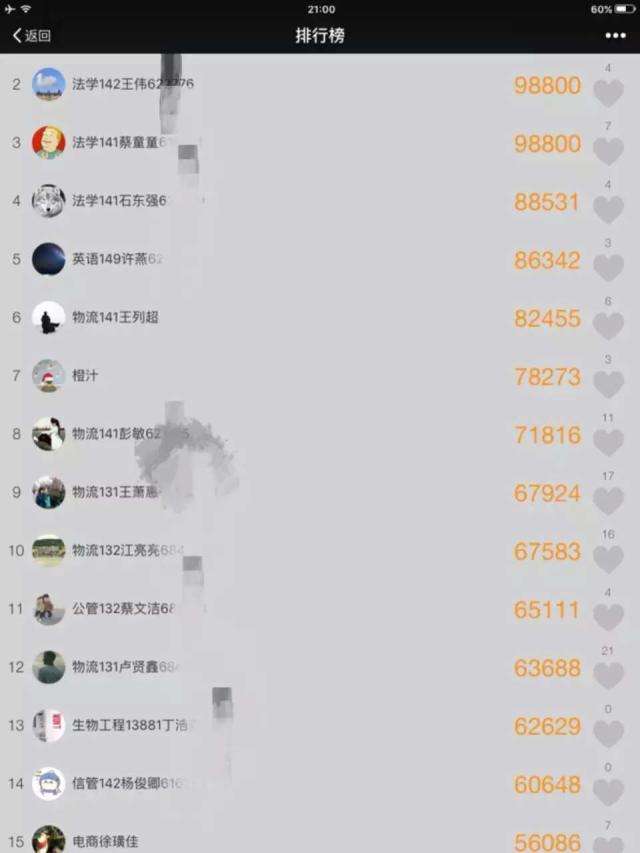Like 生物工程13881's entry
This screenshot has height=853, width=640.
(x=608, y=734)
